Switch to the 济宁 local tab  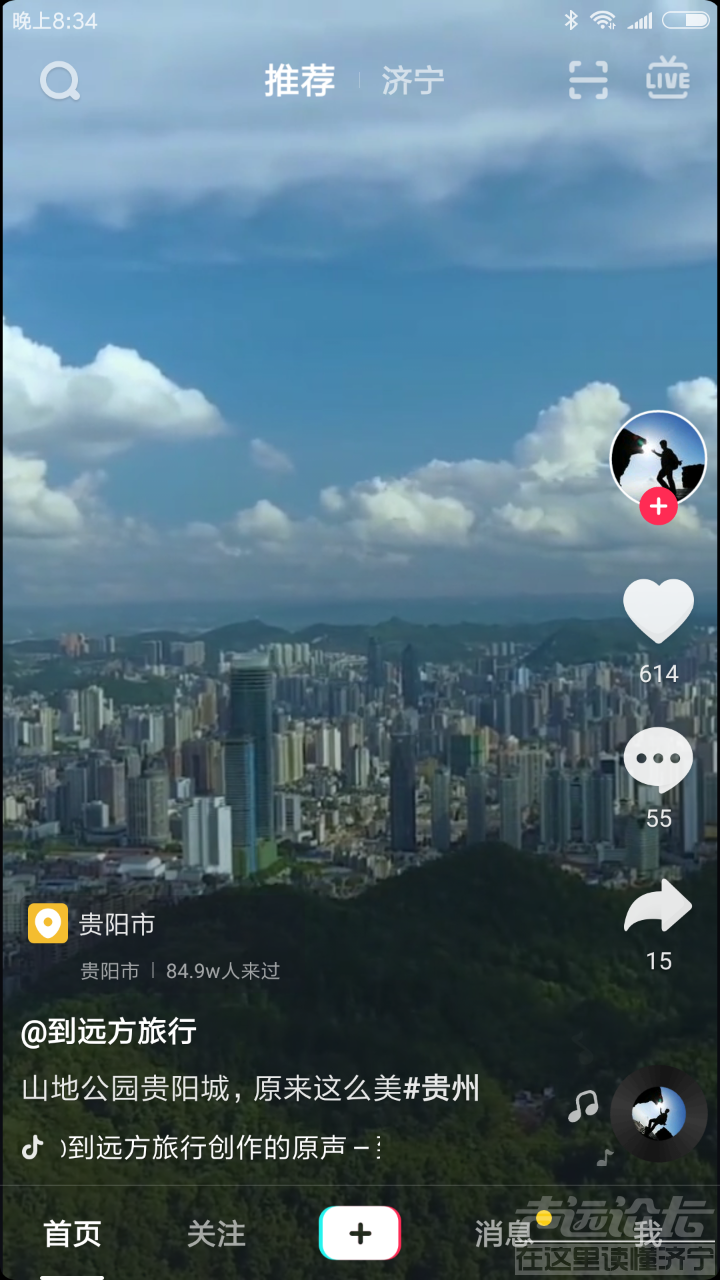click(412, 81)
